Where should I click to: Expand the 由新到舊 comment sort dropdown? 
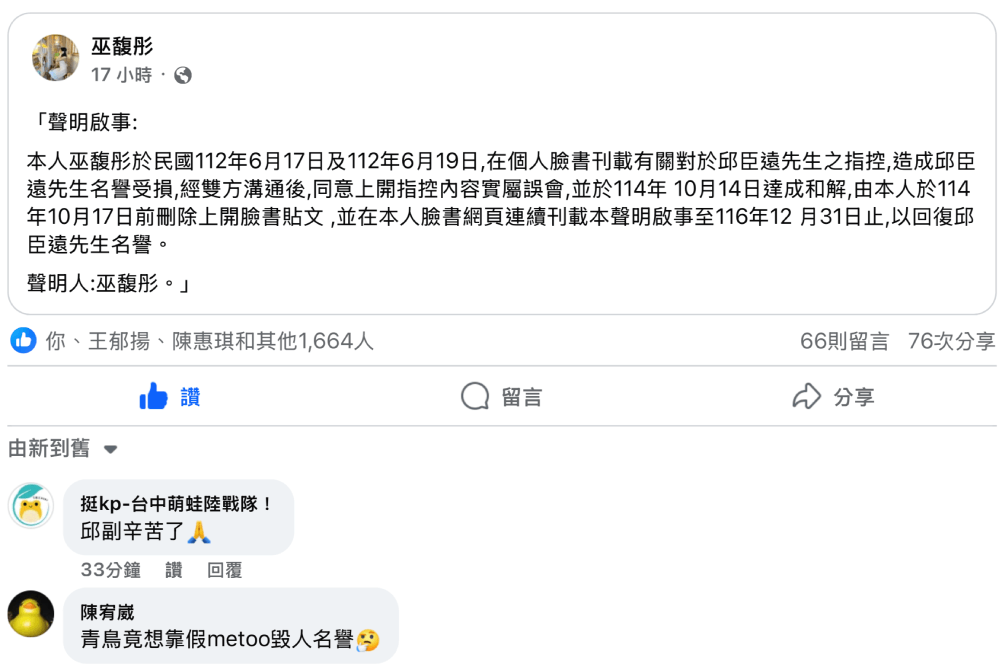tap(63, 449)
